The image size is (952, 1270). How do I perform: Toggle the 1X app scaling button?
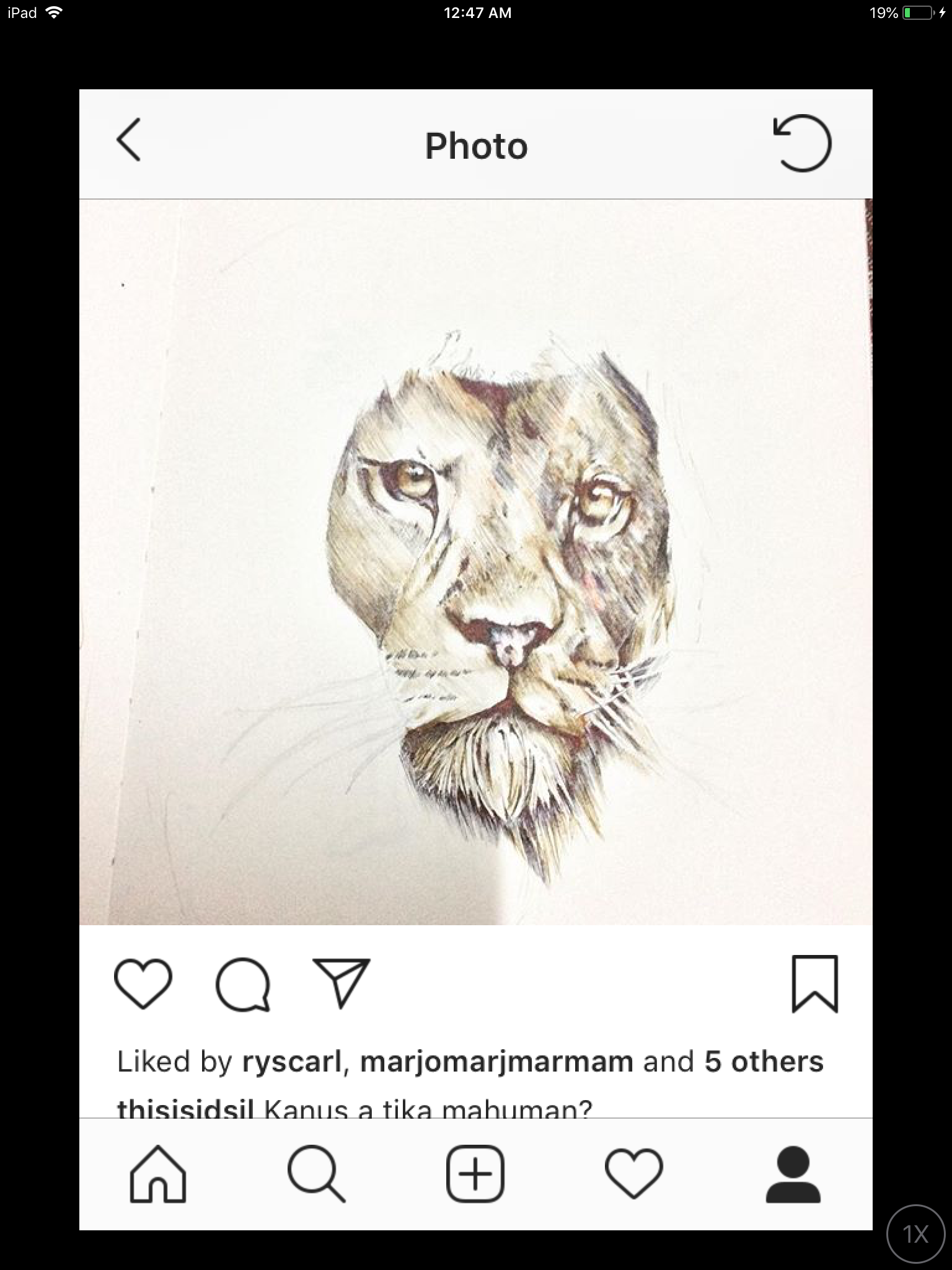click(x=916, y=1234)
